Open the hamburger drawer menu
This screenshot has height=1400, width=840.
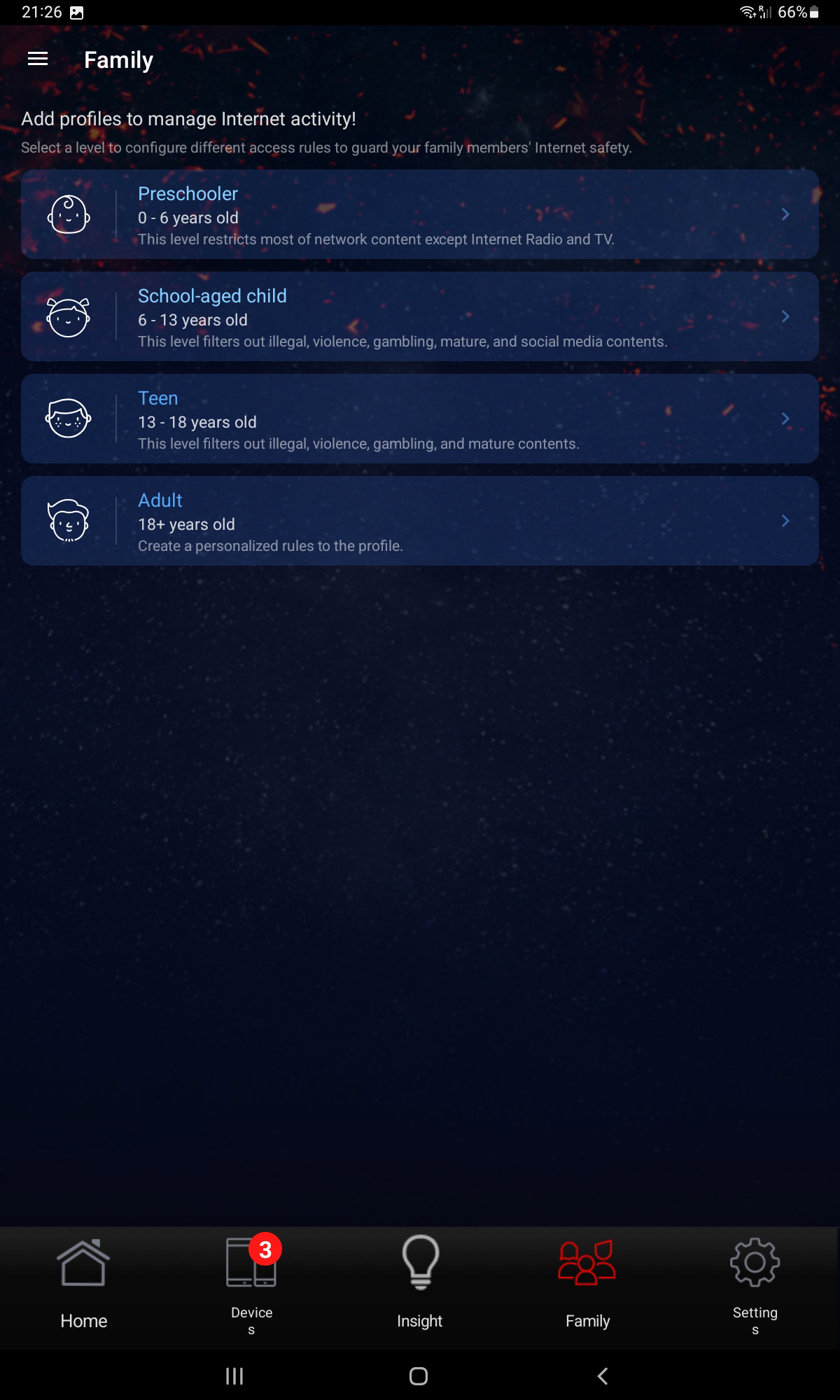(x=38, y=59)
